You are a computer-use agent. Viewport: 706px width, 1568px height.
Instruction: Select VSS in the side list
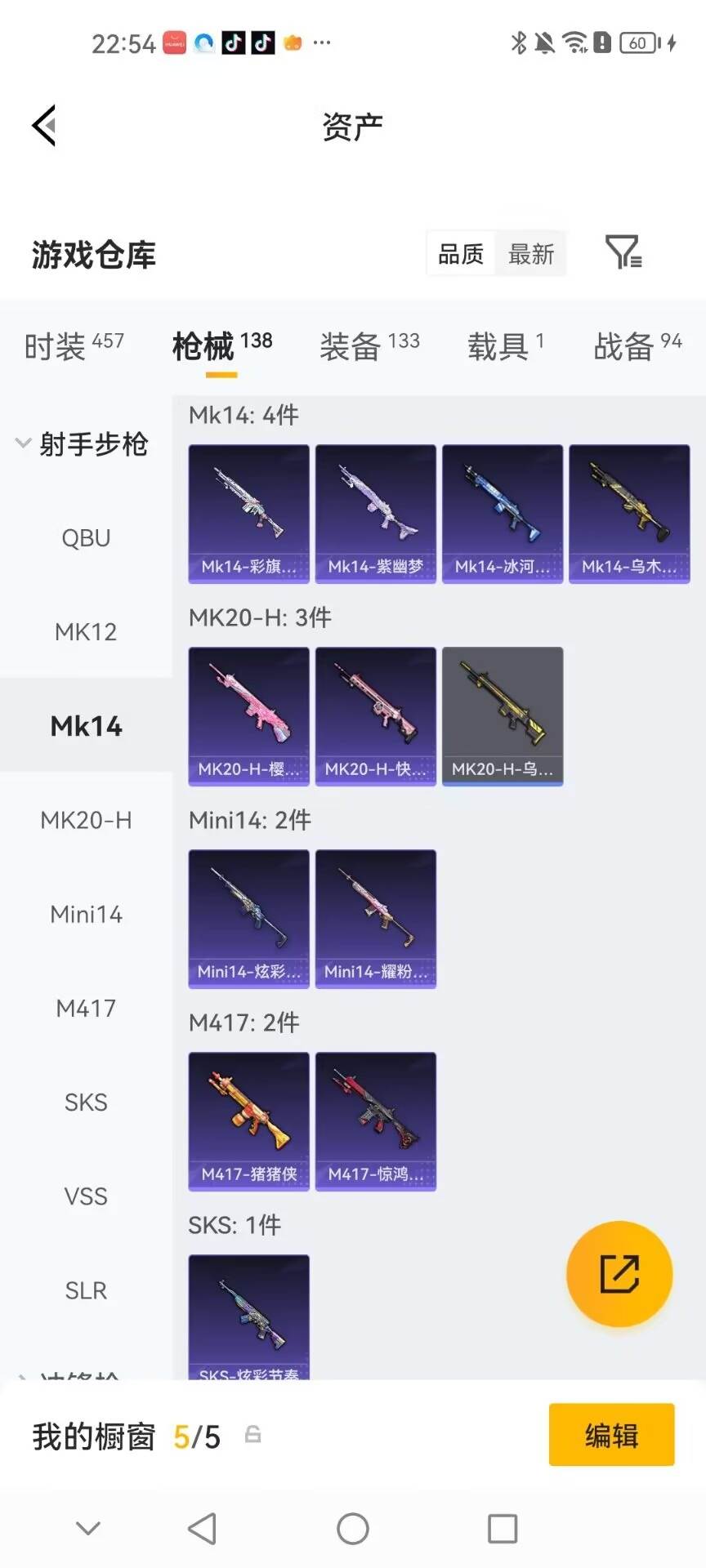(86, 1196)
